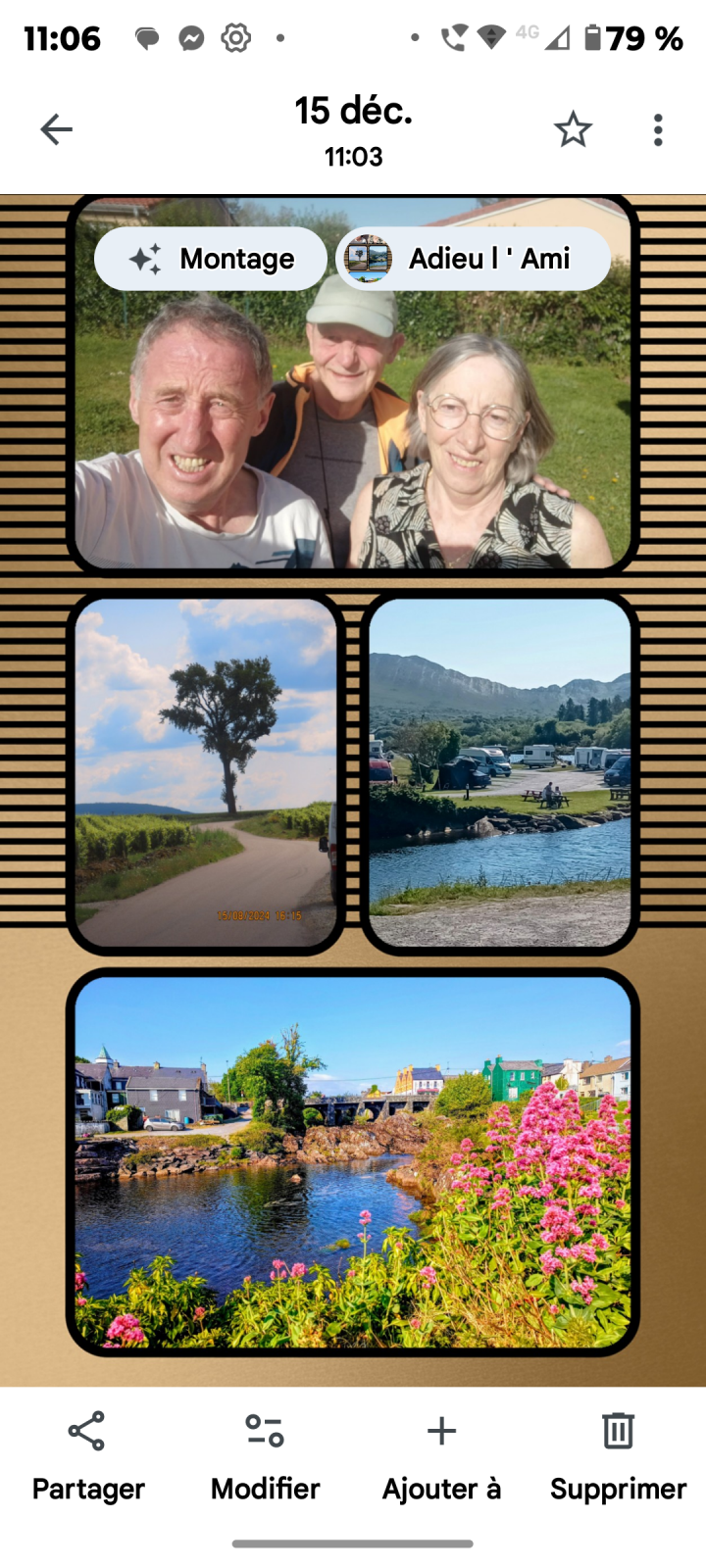
Task: Go back using the arrow icon
Action: (x=56, y=129)
